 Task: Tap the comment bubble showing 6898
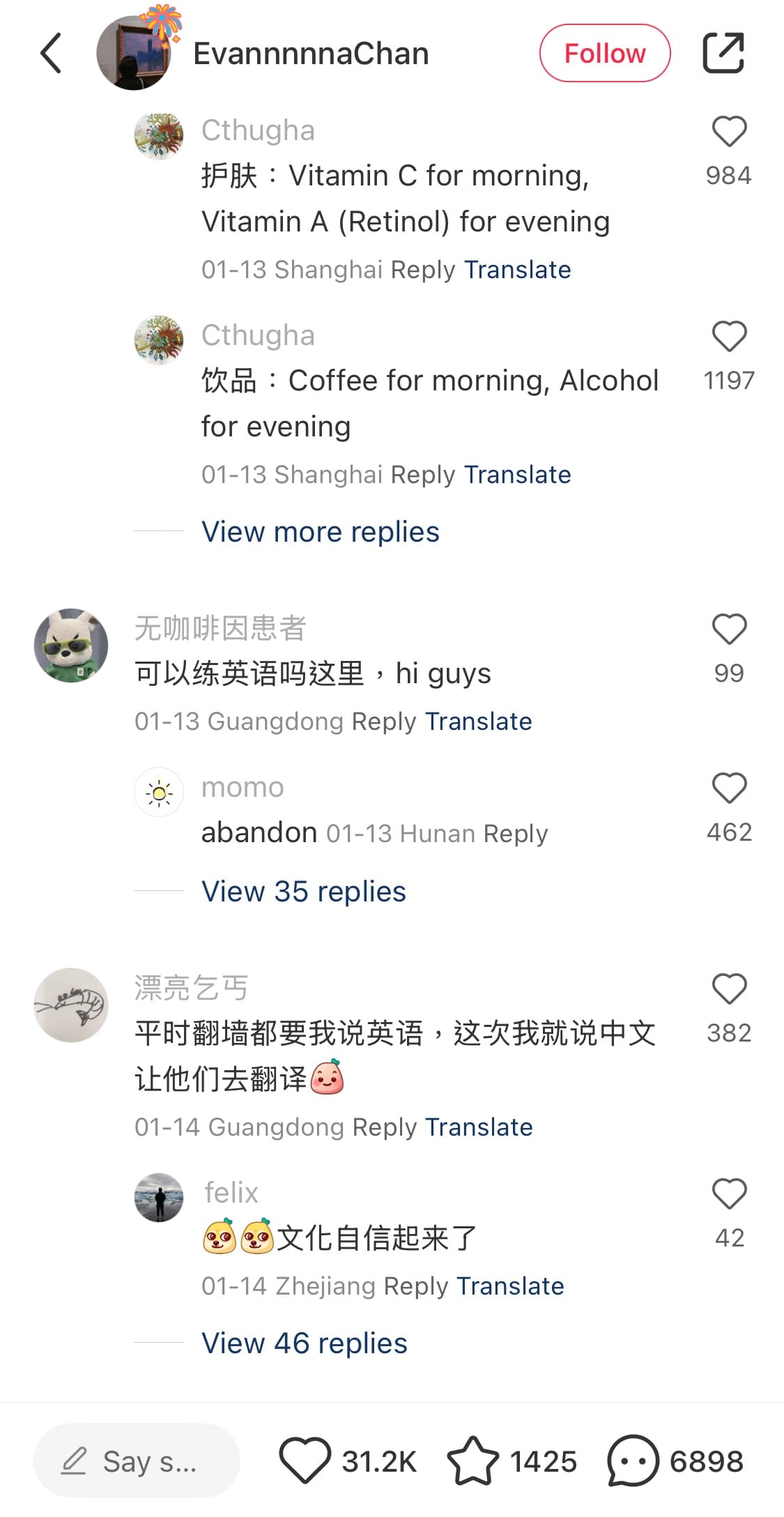point(631,1462)
